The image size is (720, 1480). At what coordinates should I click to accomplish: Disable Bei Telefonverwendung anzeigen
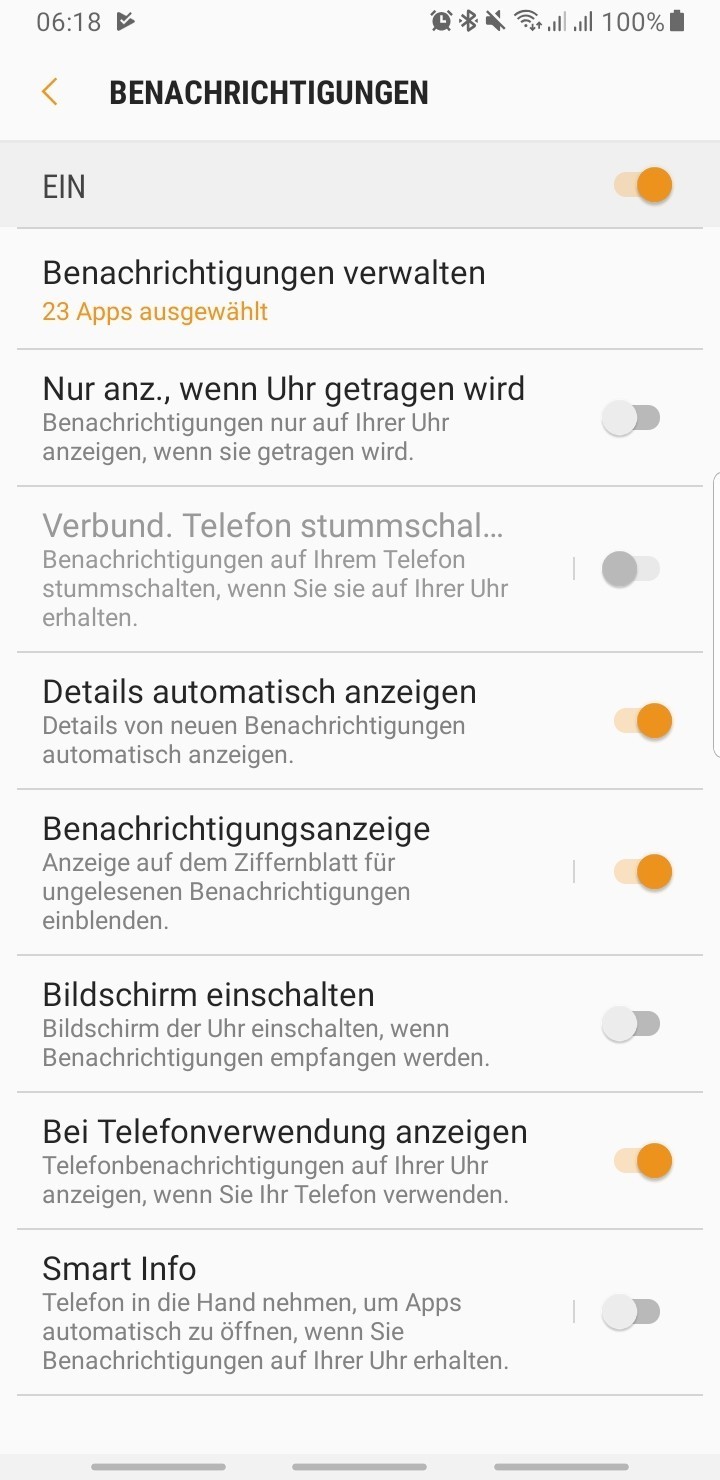pyautogui.click(x=642, y=1161)
